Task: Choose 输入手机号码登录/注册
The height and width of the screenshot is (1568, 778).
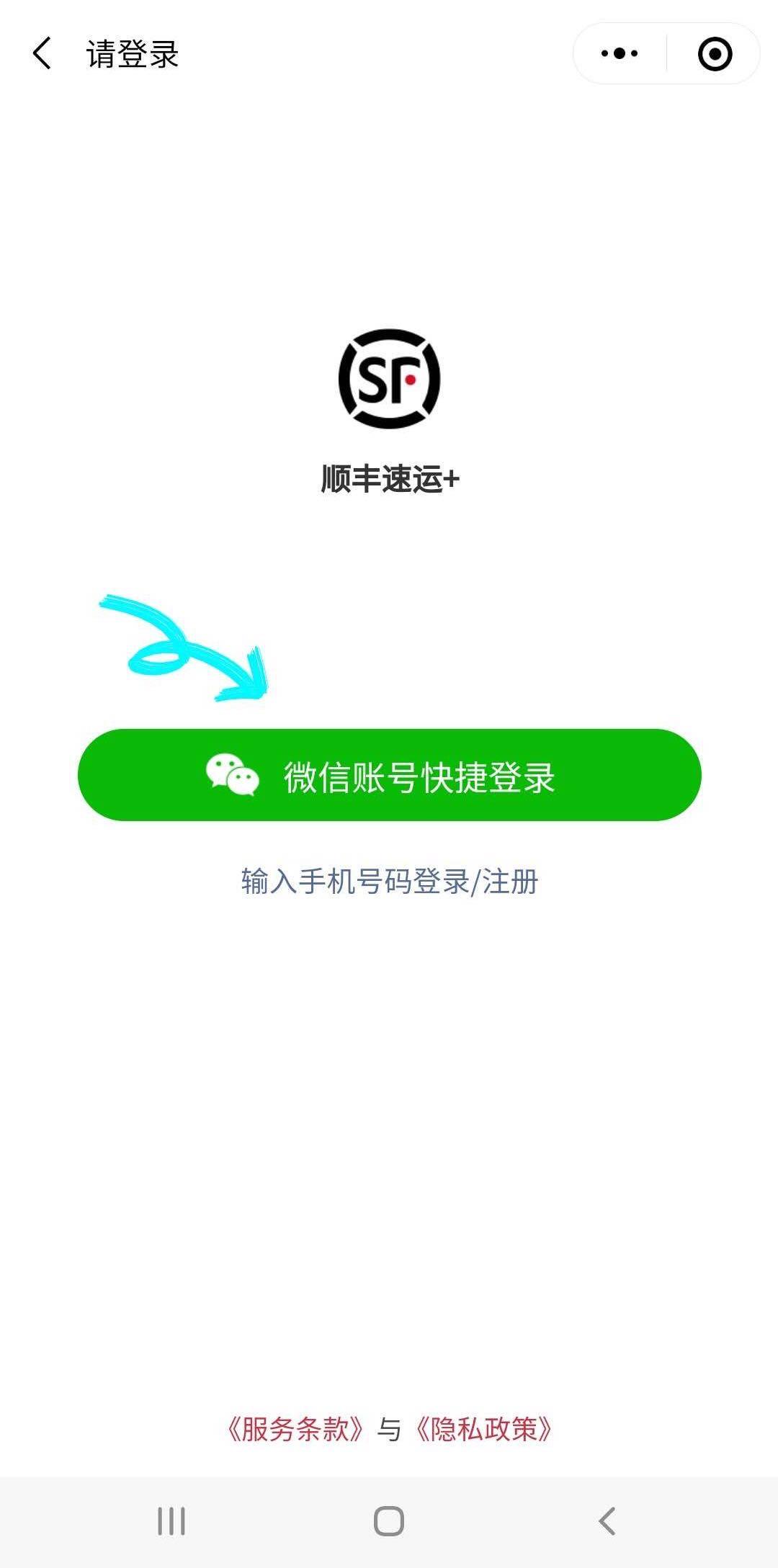Action: pyautogui.click(x=389, y=882)
